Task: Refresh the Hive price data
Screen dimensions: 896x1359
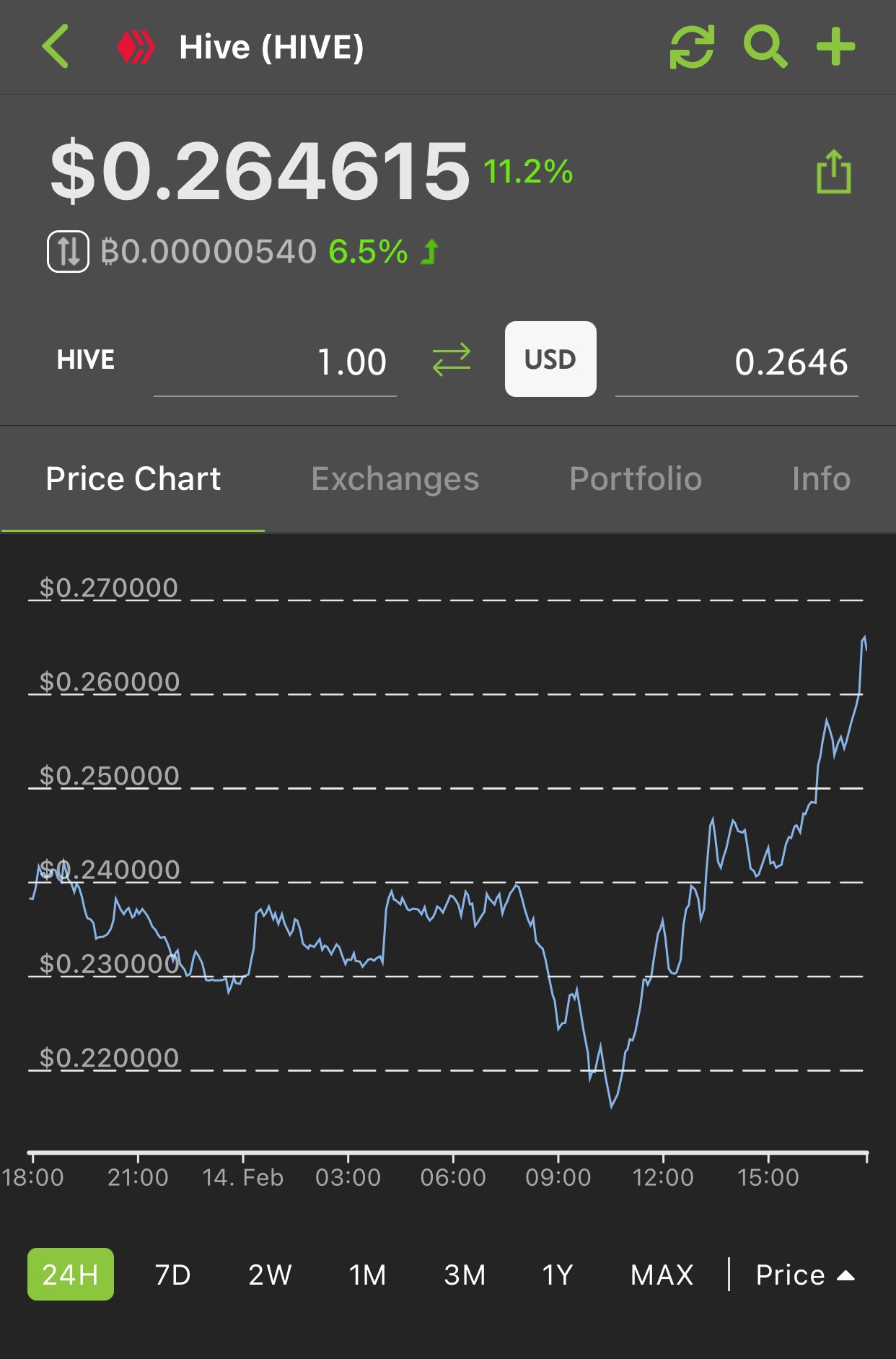Action: pyautogui.click(x=692, y=47)
